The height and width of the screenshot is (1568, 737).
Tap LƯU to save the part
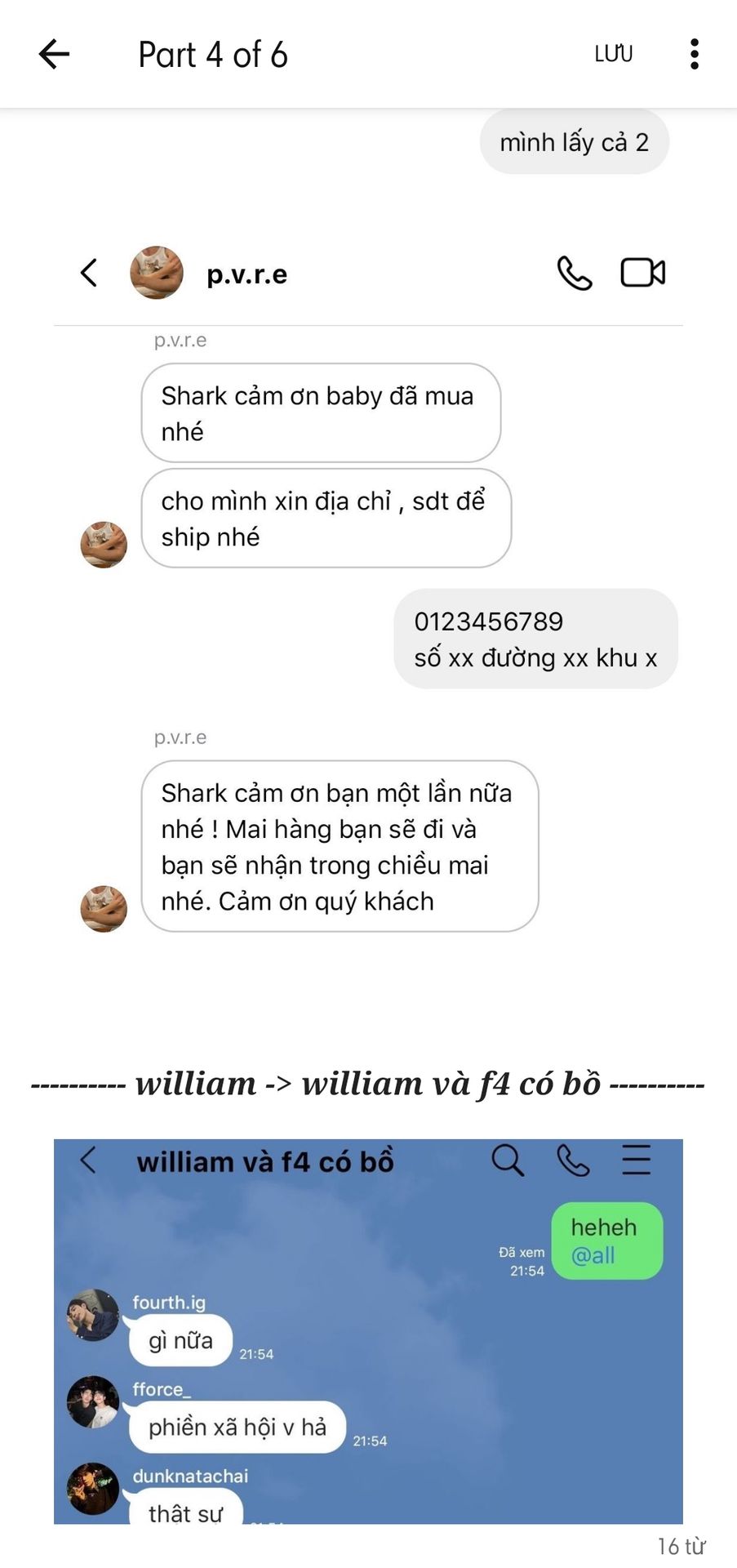point(613,55)
